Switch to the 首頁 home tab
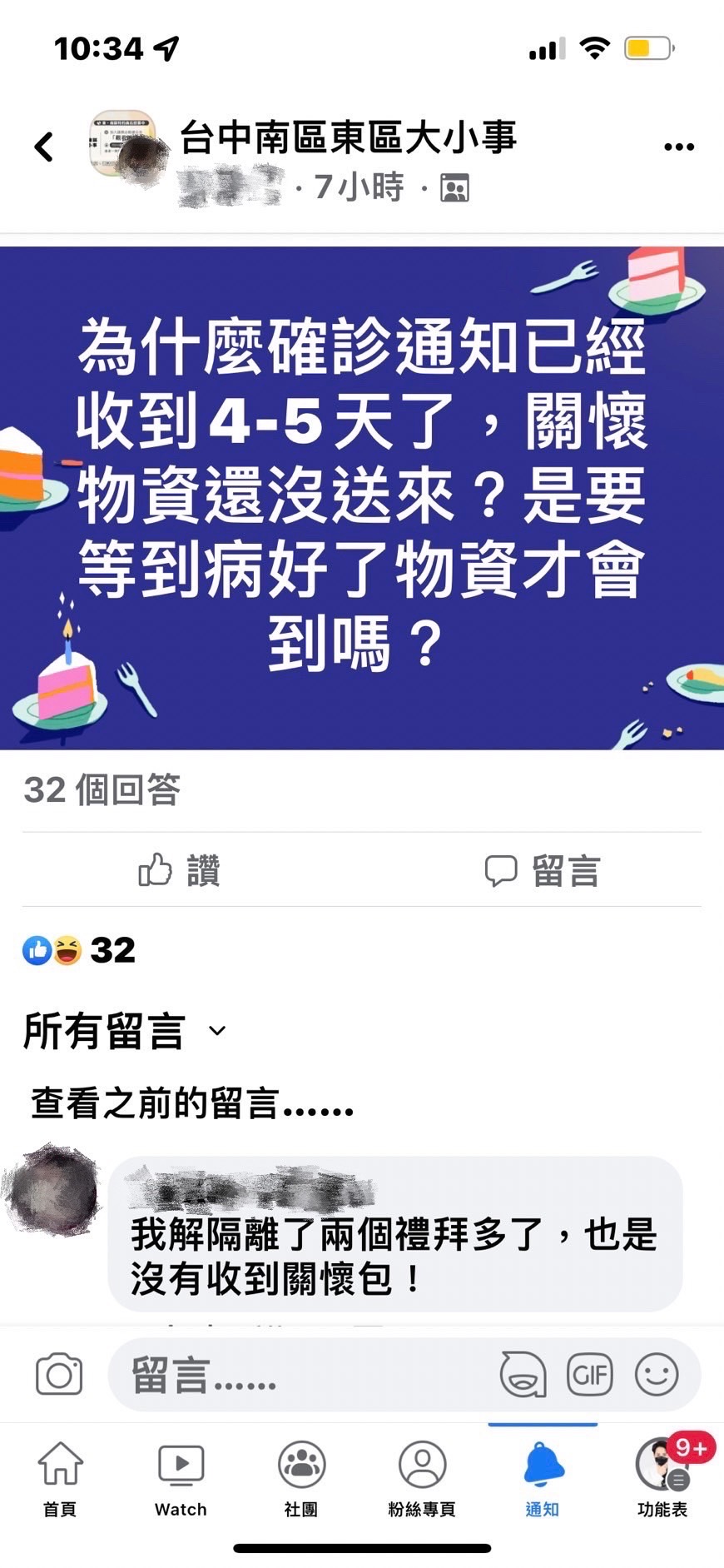The width and height of the screenshot is (724, 1568). point(60,1479)
